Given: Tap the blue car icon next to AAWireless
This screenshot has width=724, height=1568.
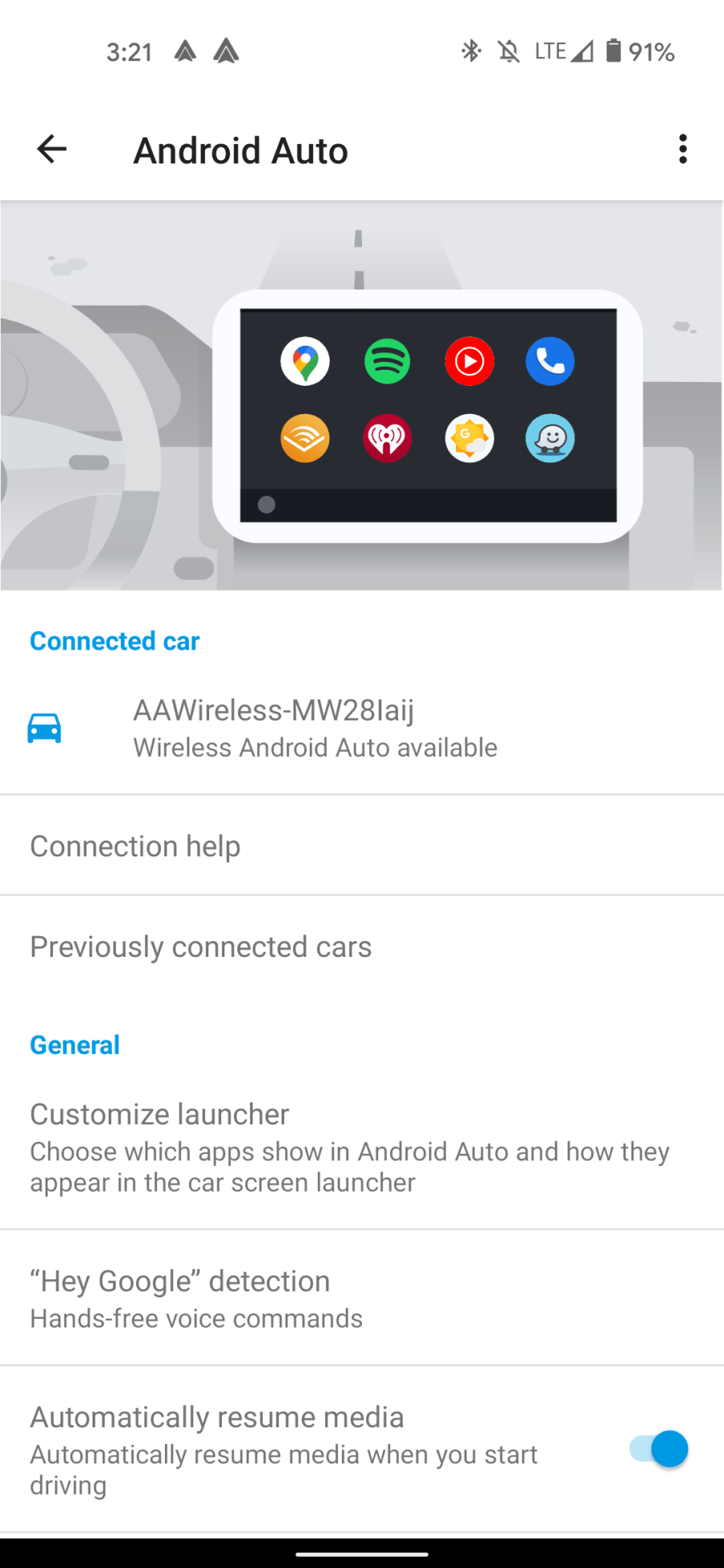Looking at the screenshot, I should [x=45, y=728].
